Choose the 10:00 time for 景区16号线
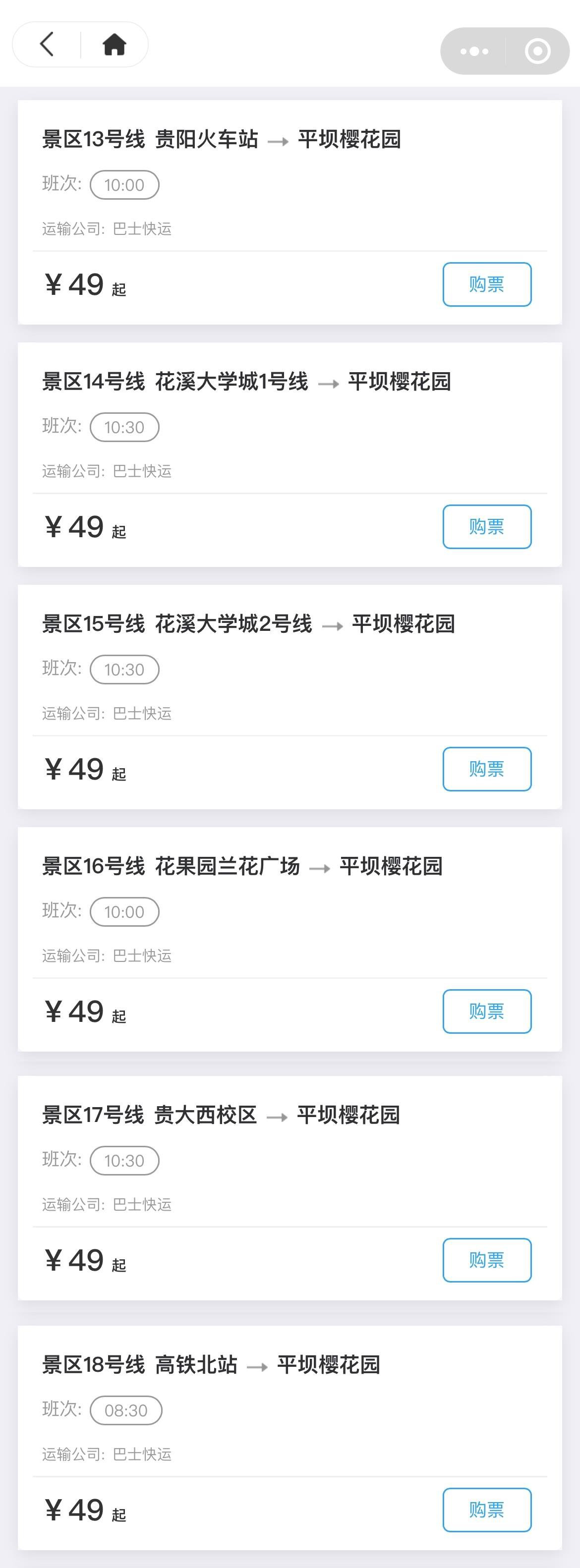The height and width of the screenshot is (1568, 580). click(x=124, y=912)
